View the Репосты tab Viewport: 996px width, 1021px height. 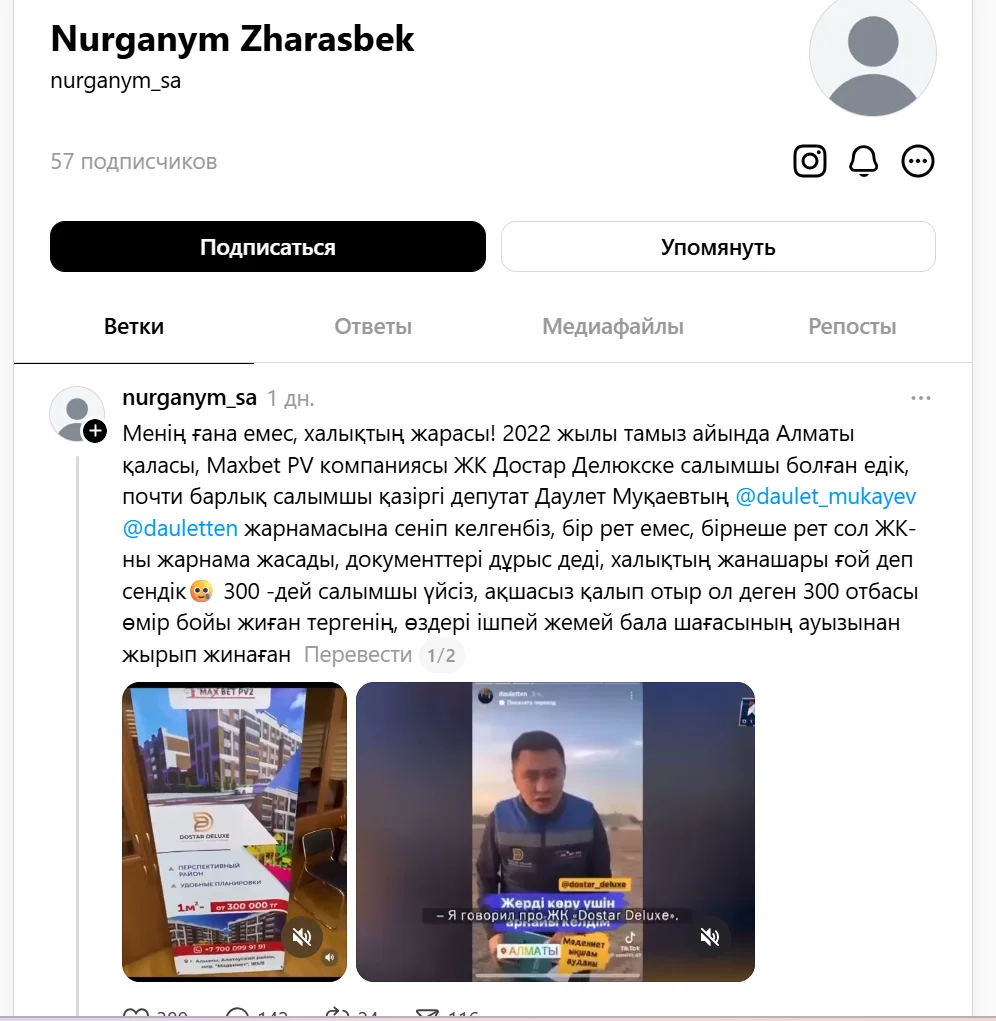(x=852, y=325)
